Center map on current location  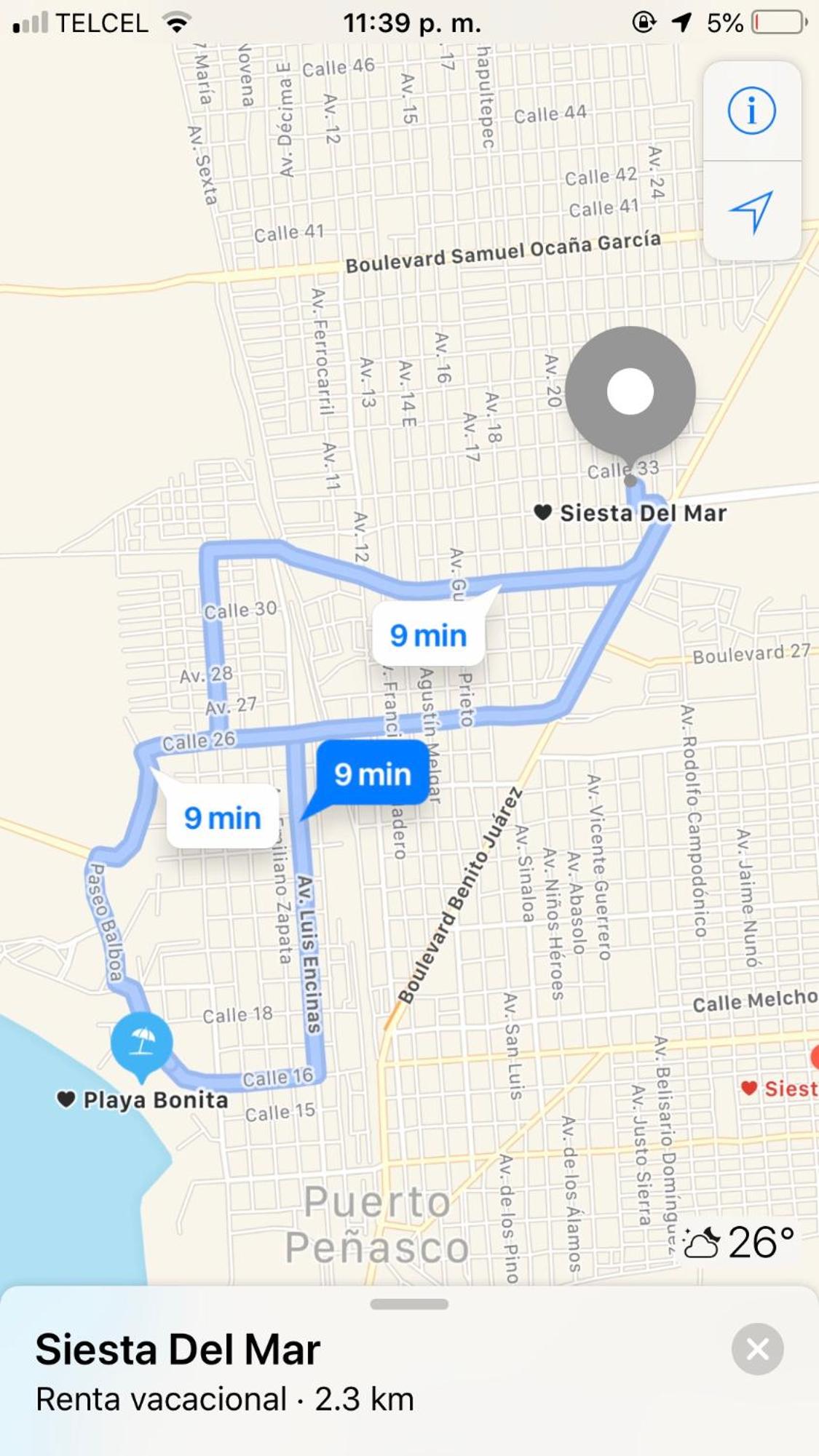coord(752,212)
